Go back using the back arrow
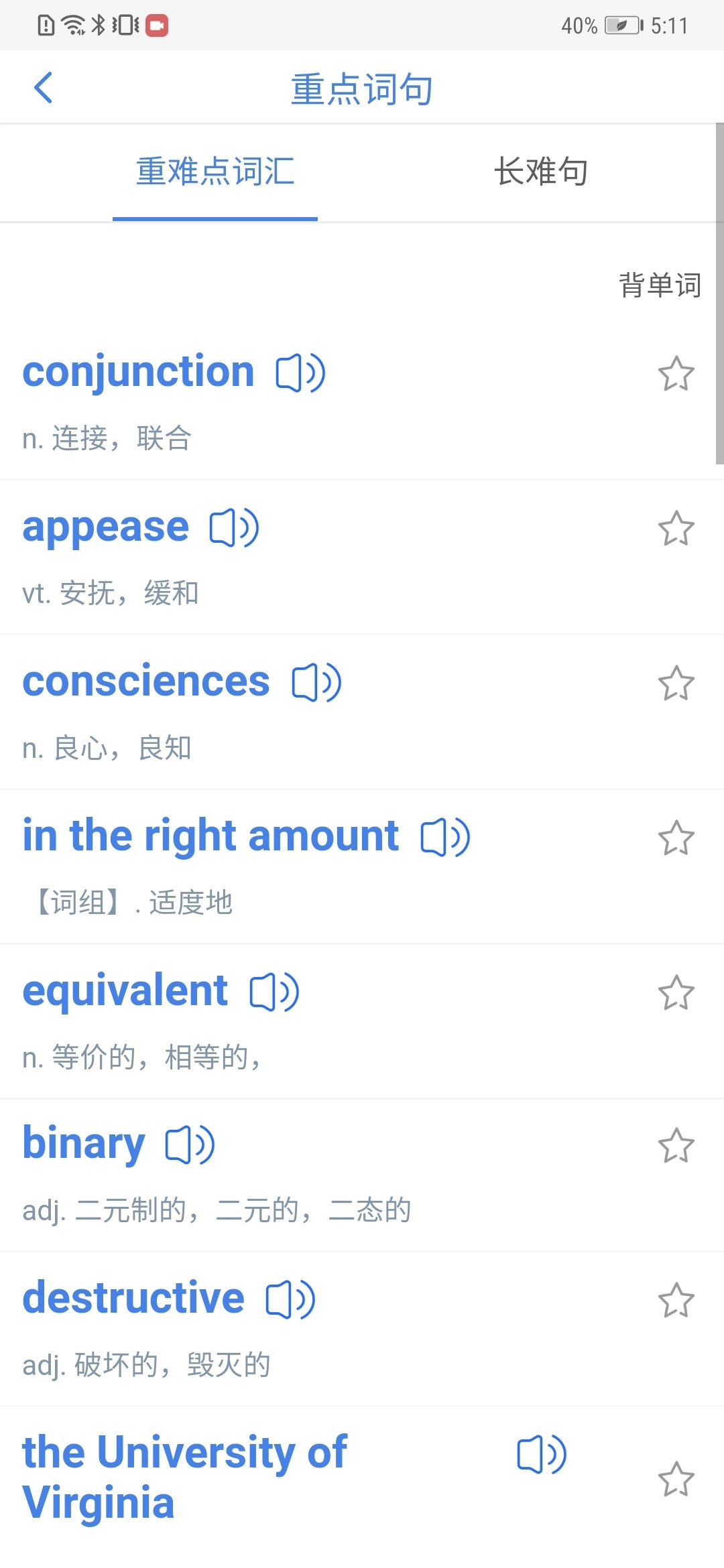 click(x=43, y=87)
